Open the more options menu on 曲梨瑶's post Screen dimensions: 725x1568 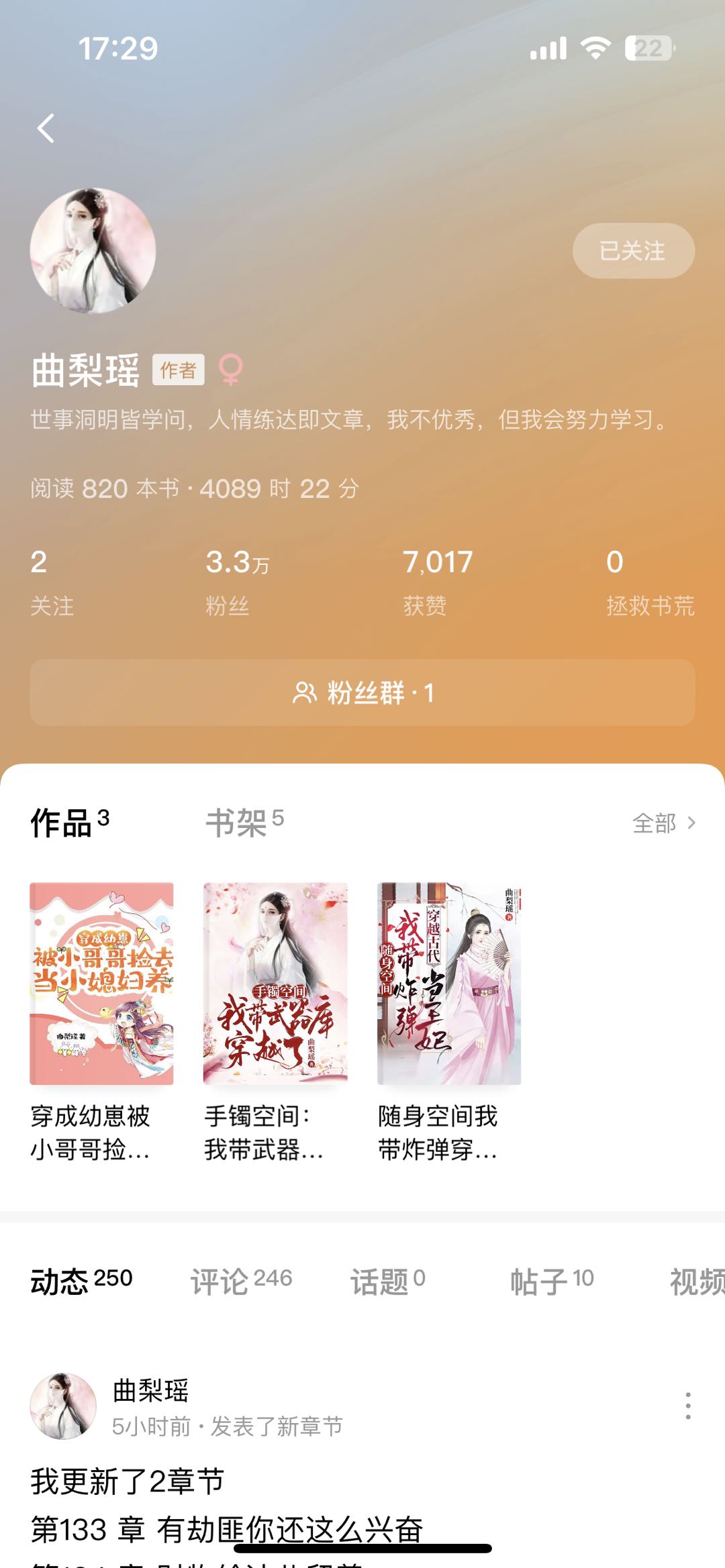(x=687, y=1406)
